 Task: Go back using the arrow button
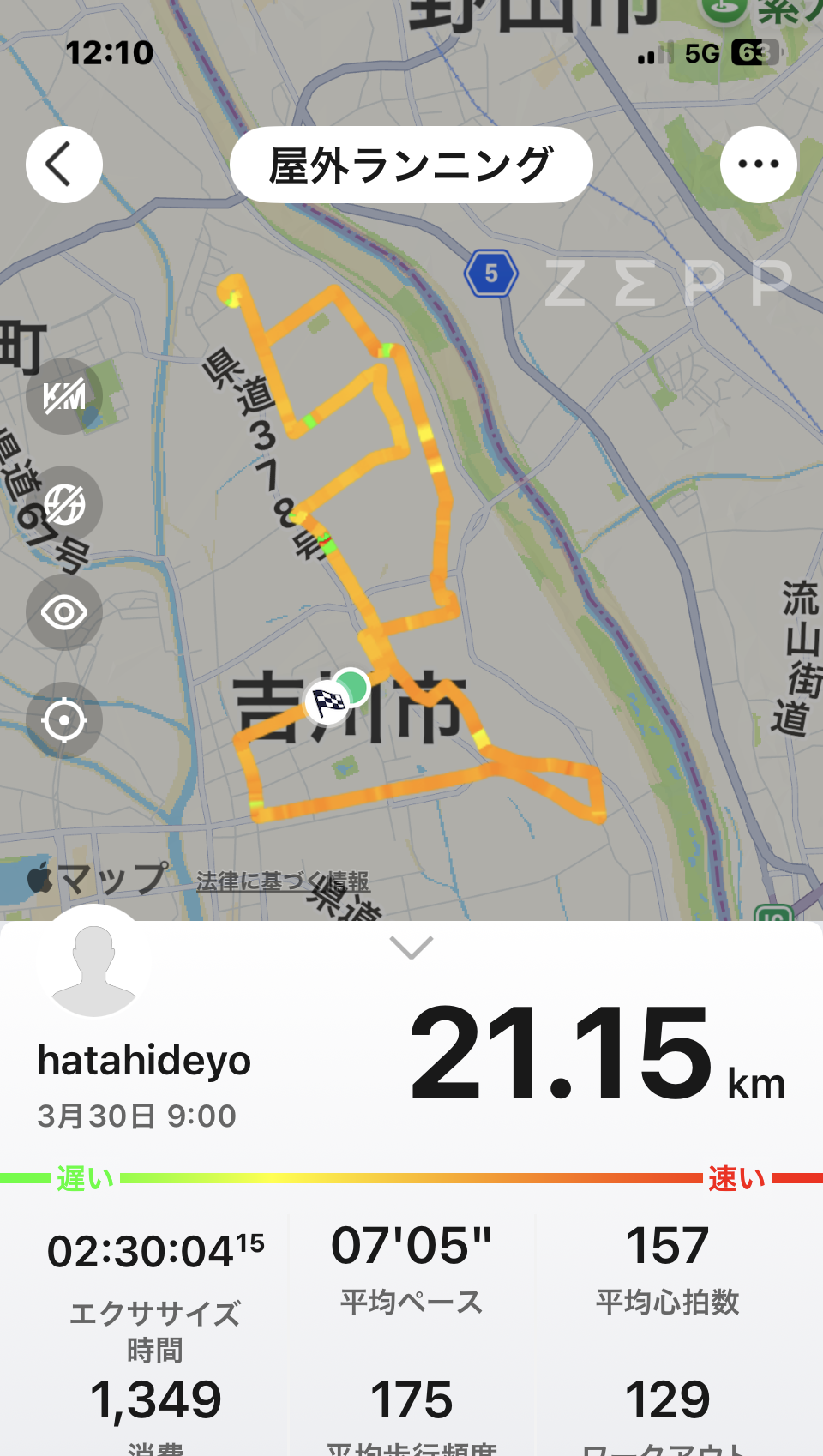coord(63,165)
